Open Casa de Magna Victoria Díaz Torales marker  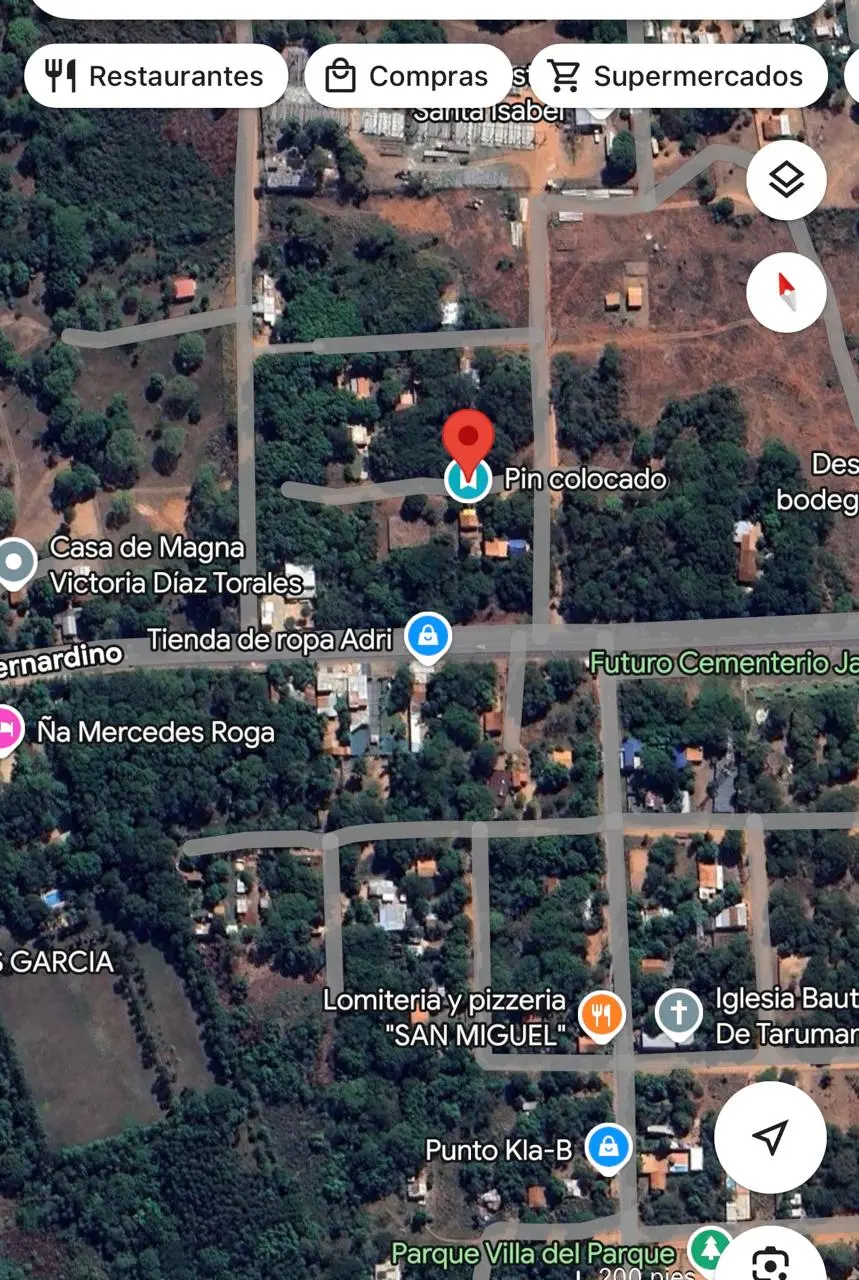coord(14,563)
